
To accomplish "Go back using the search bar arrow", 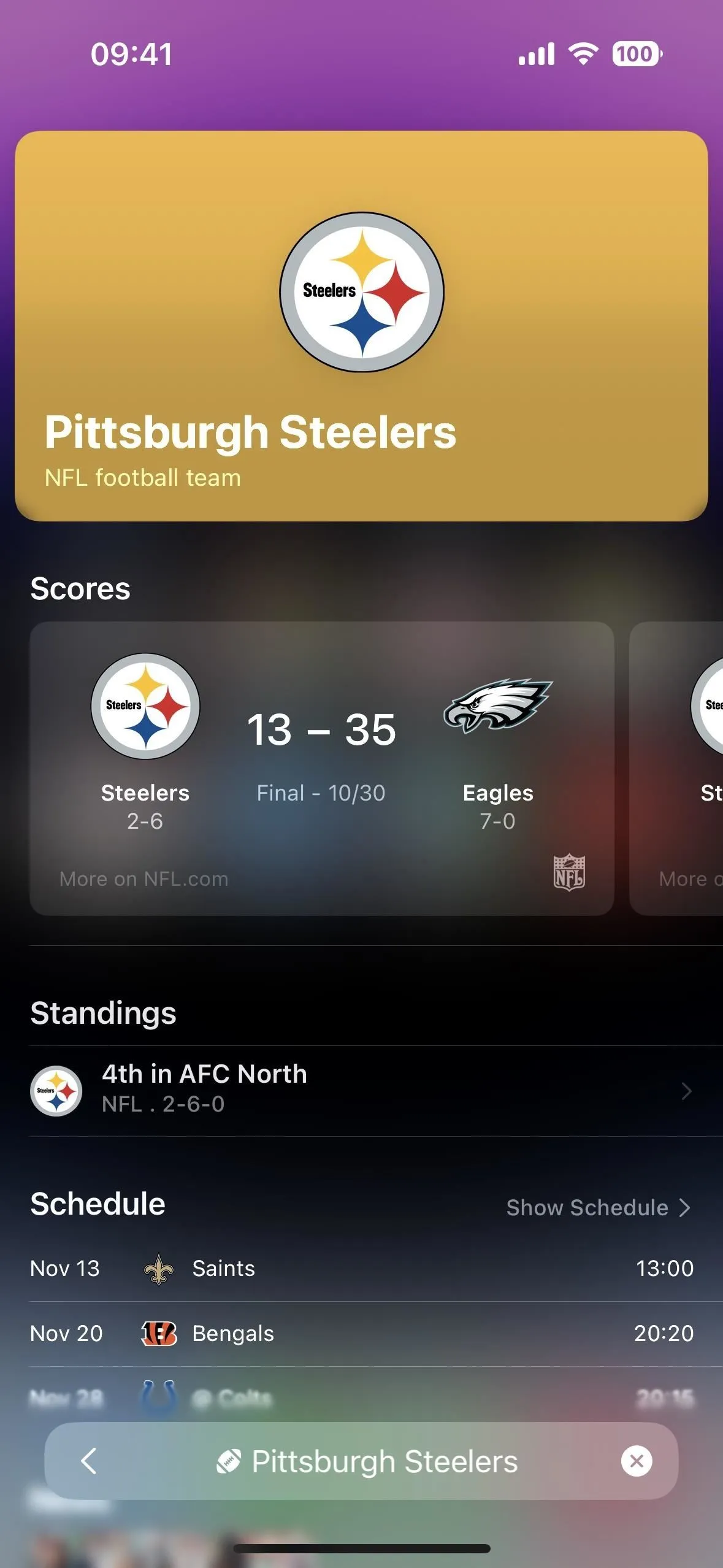I will tap(89, 1461).
